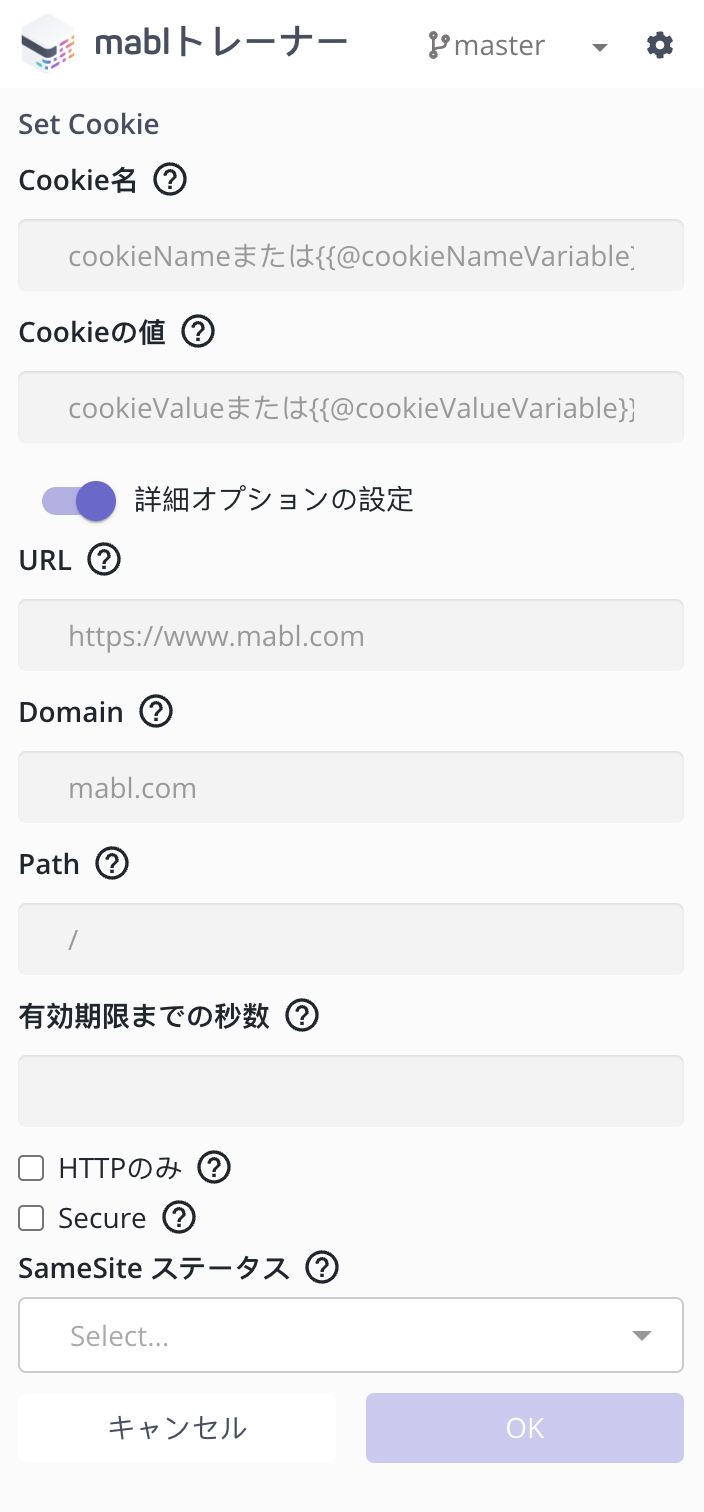Focus the Cookieの値 text field

(x=350, y=408)
